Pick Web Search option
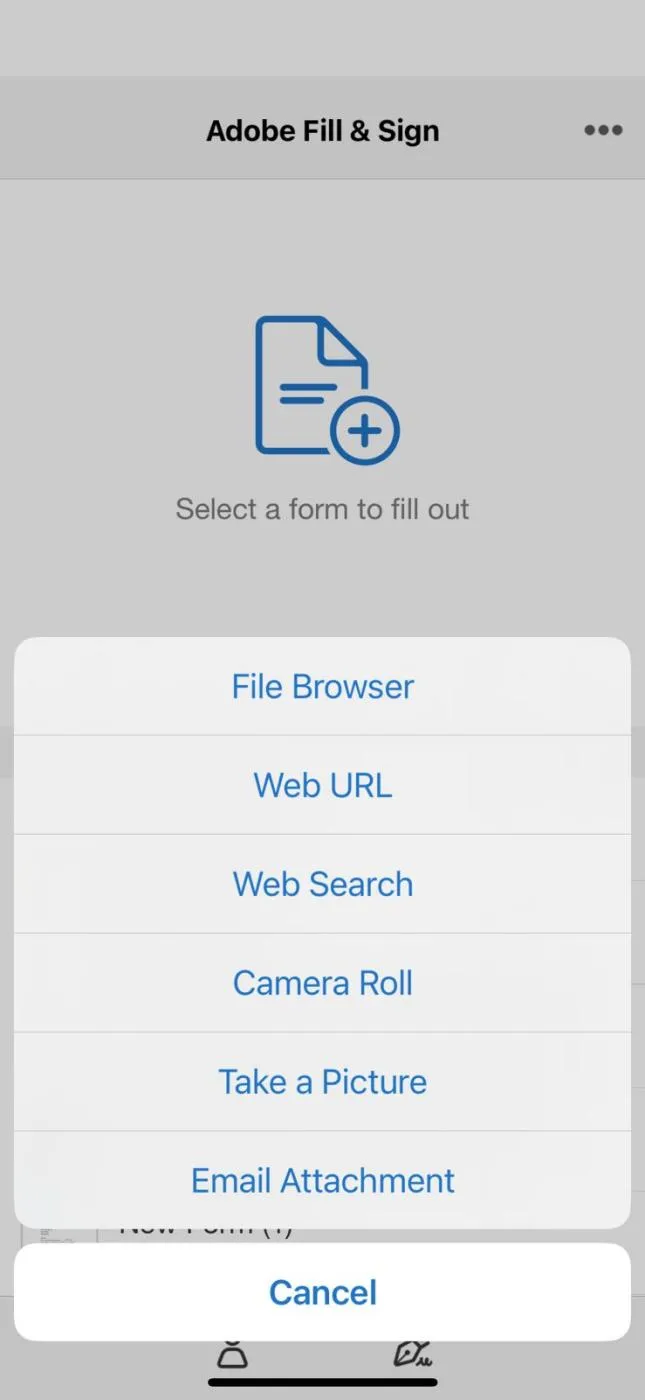Image resolution: width=645 pixels, height=1400 pixels. coord(322,884)
